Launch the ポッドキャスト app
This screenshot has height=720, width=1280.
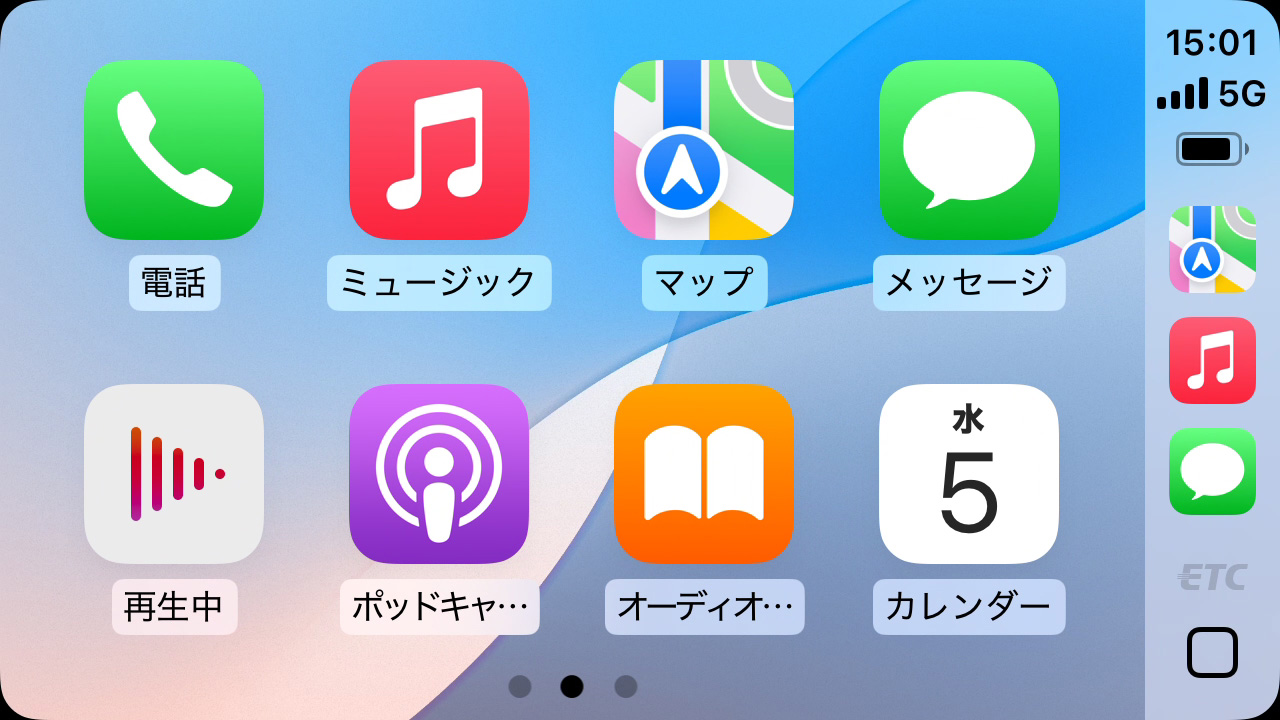tap(439, 474)
